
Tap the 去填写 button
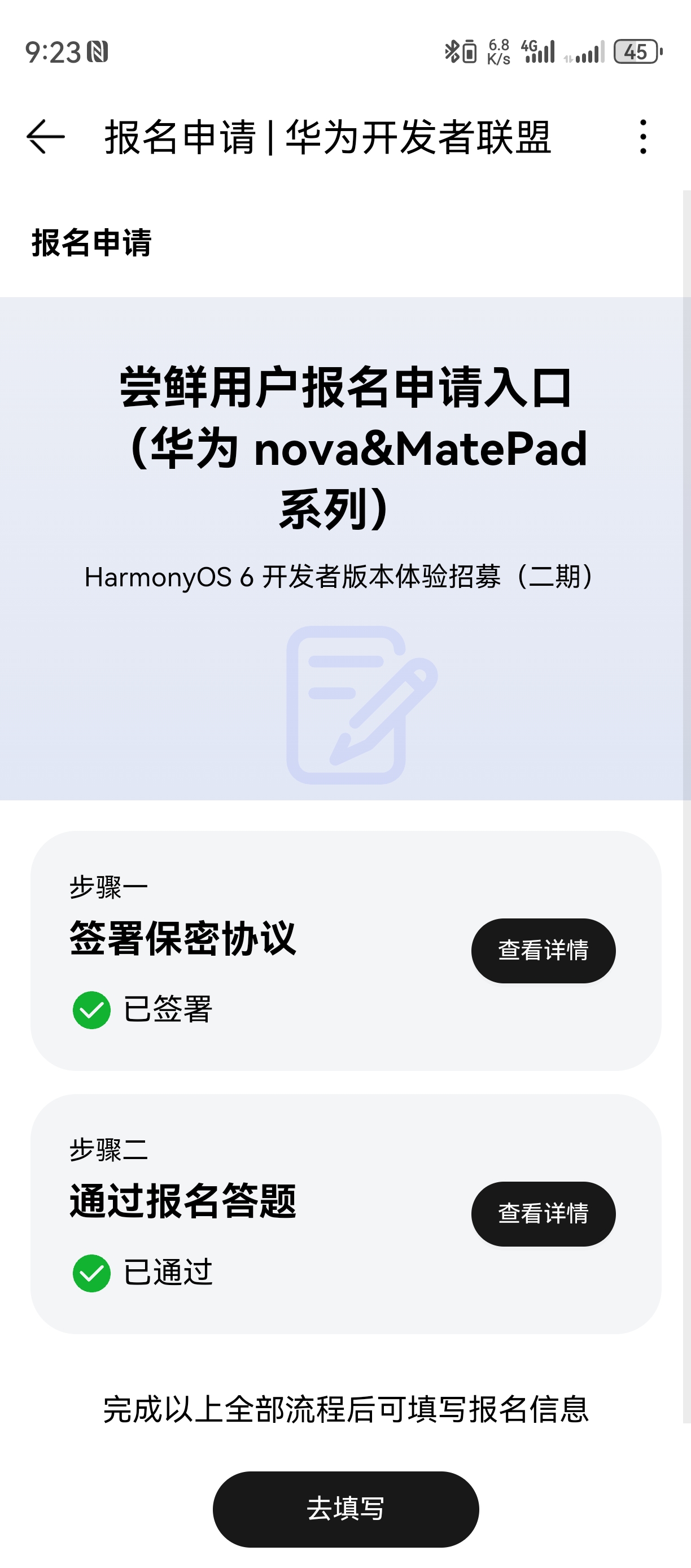click(345, 1509)
